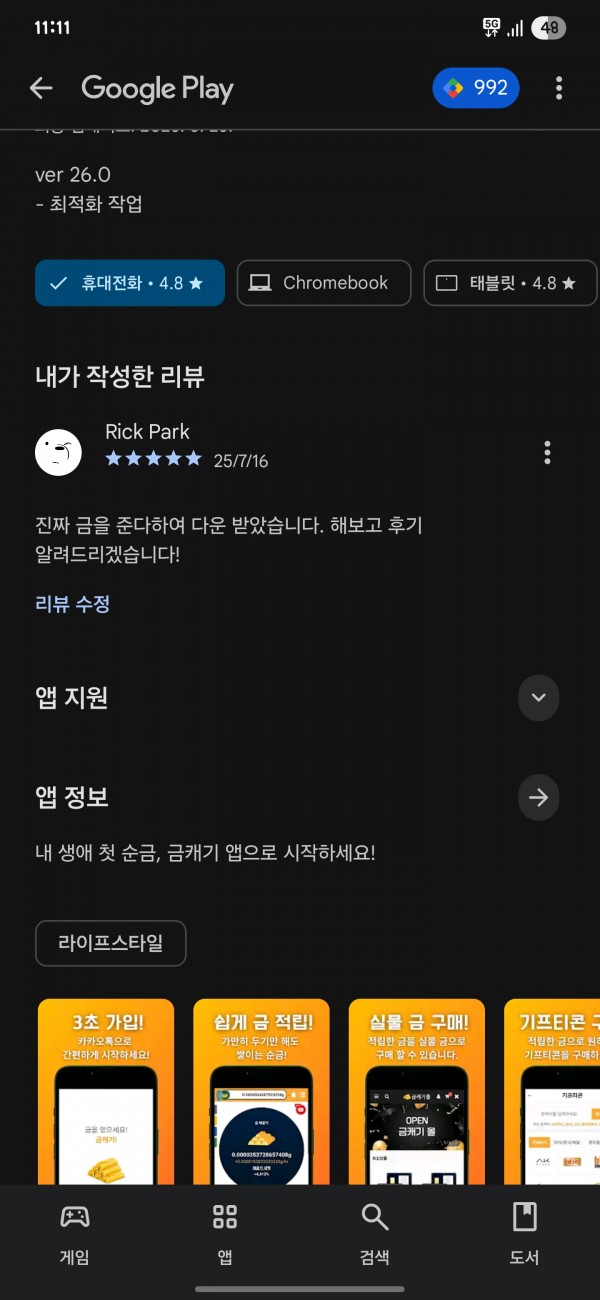The height and width of the screenshot is (1300, 600).
Task: Open the Play Points 992 badge
Action: click(x=476, y=88)
